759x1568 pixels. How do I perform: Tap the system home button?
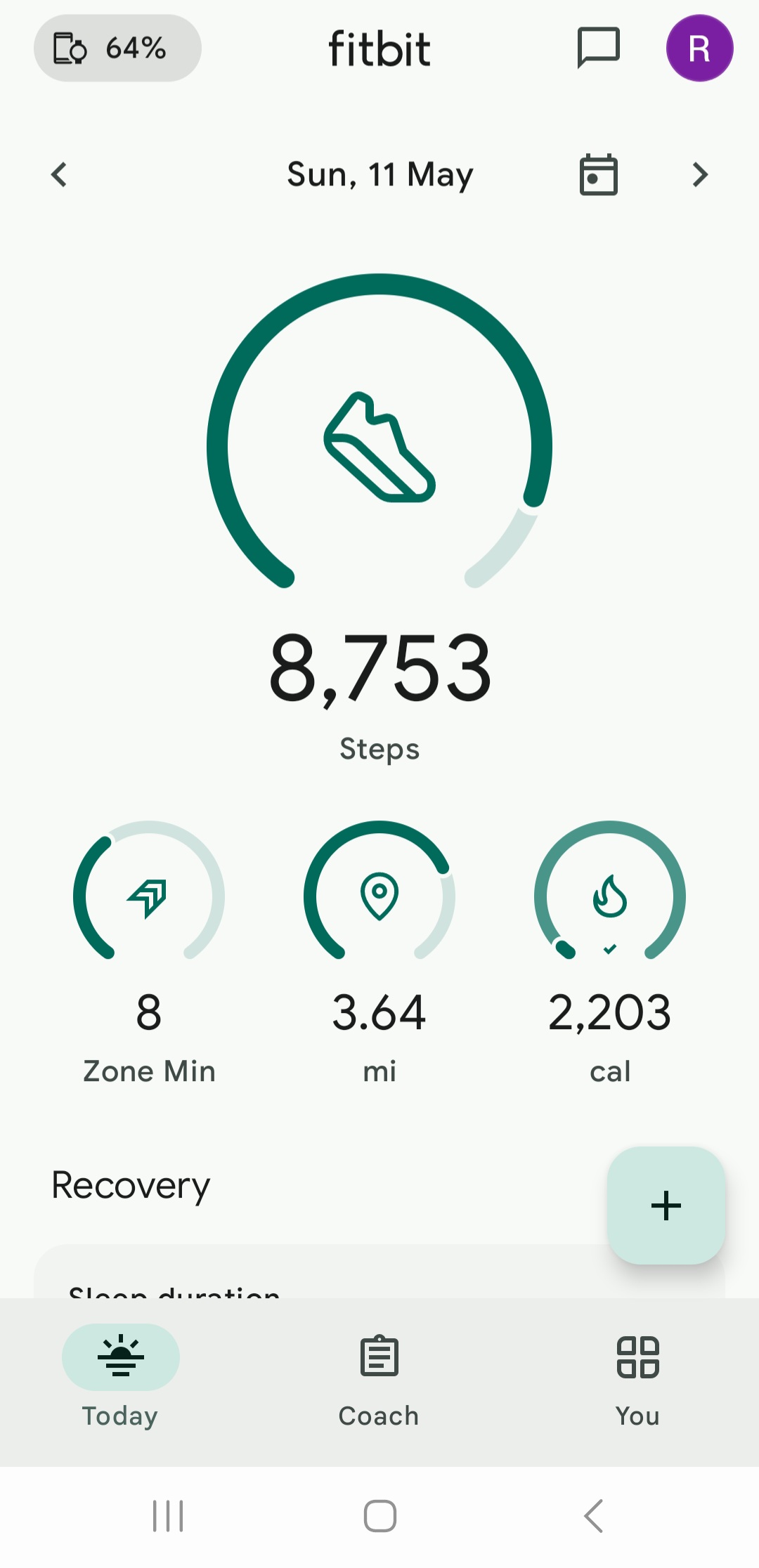pos(380,1516)
